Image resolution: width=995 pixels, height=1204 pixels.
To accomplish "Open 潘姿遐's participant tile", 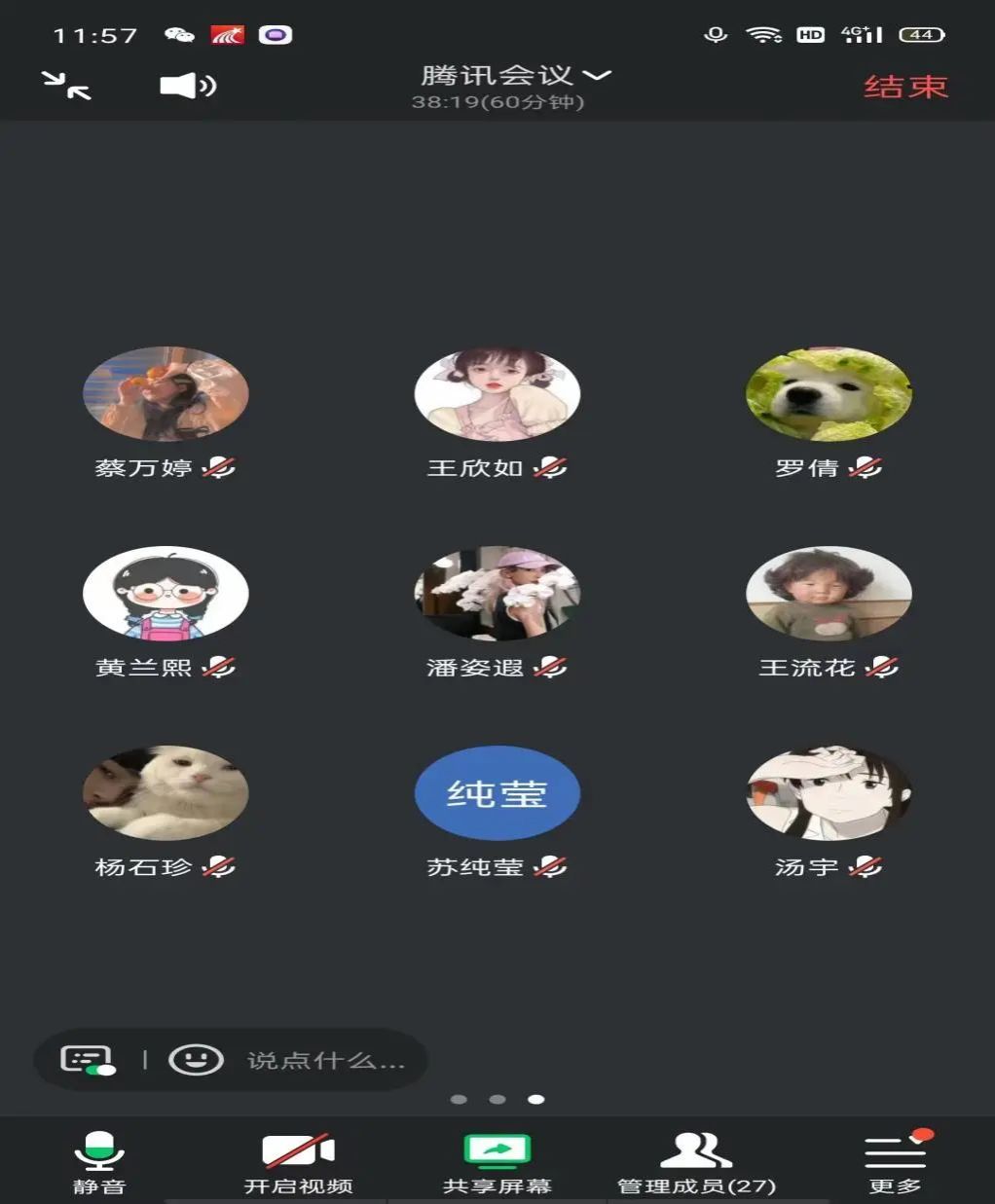I will click(497, 593).
